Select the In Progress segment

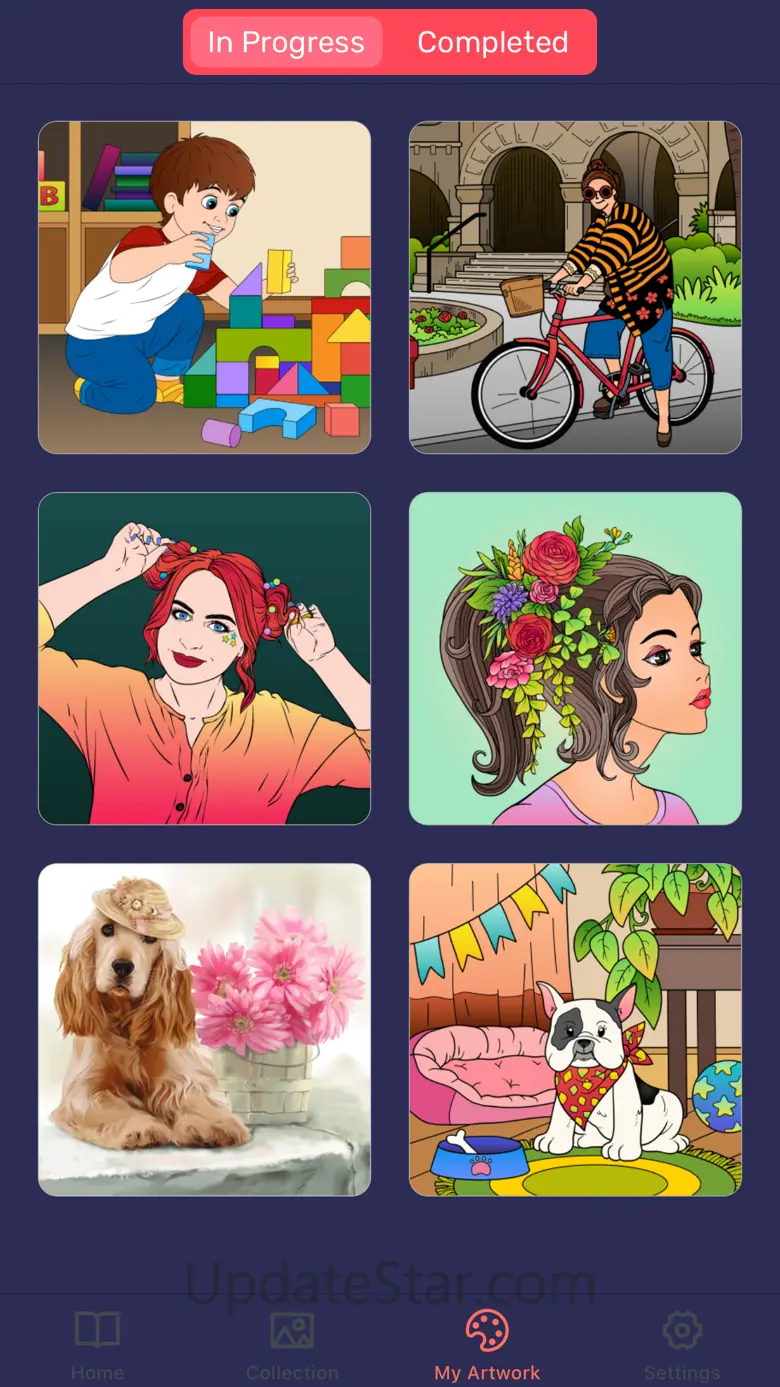(286, 42)
